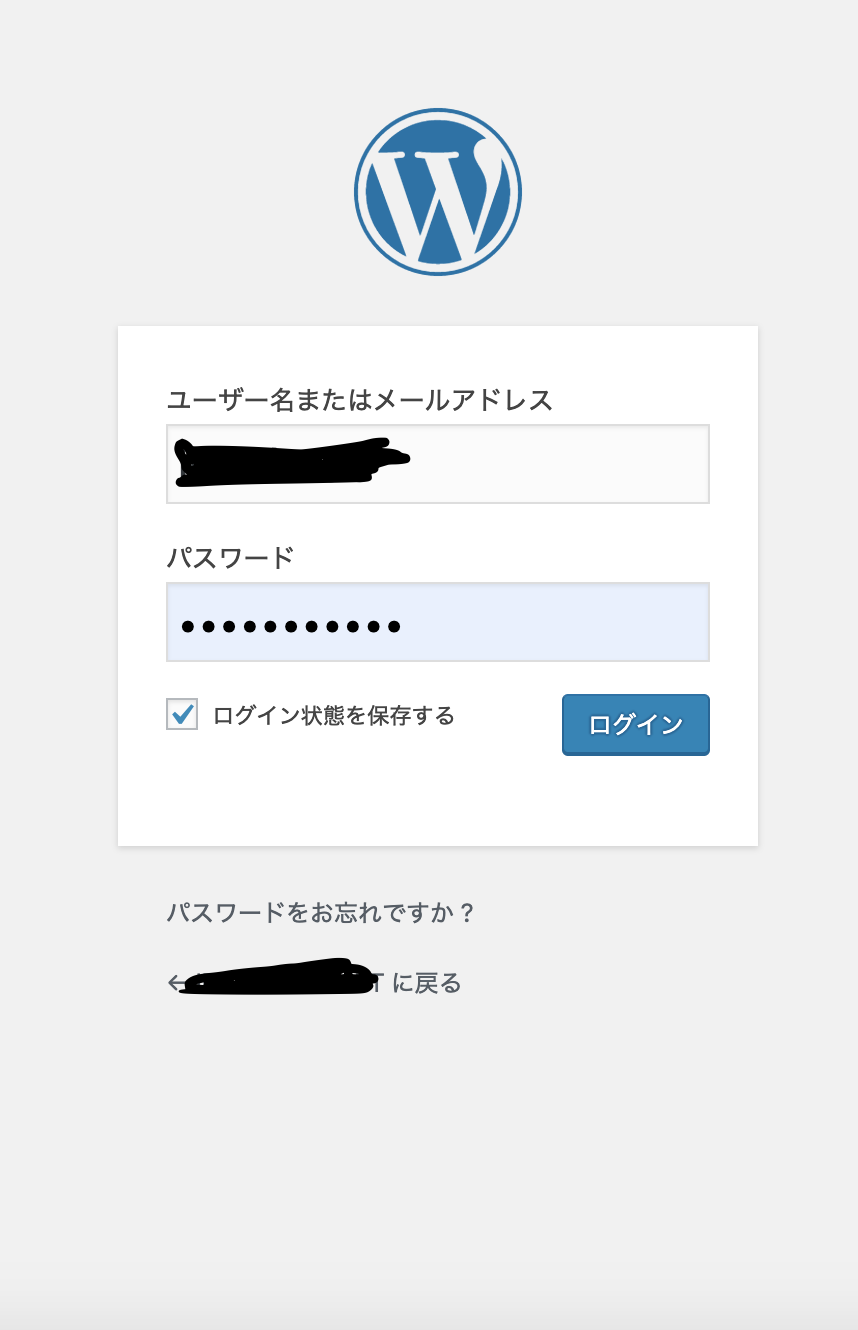Screen dimensions: 858x1330
Task: Uncheck the ログイン状態を保存する checkbox
Action: click(x=182, y=714)
